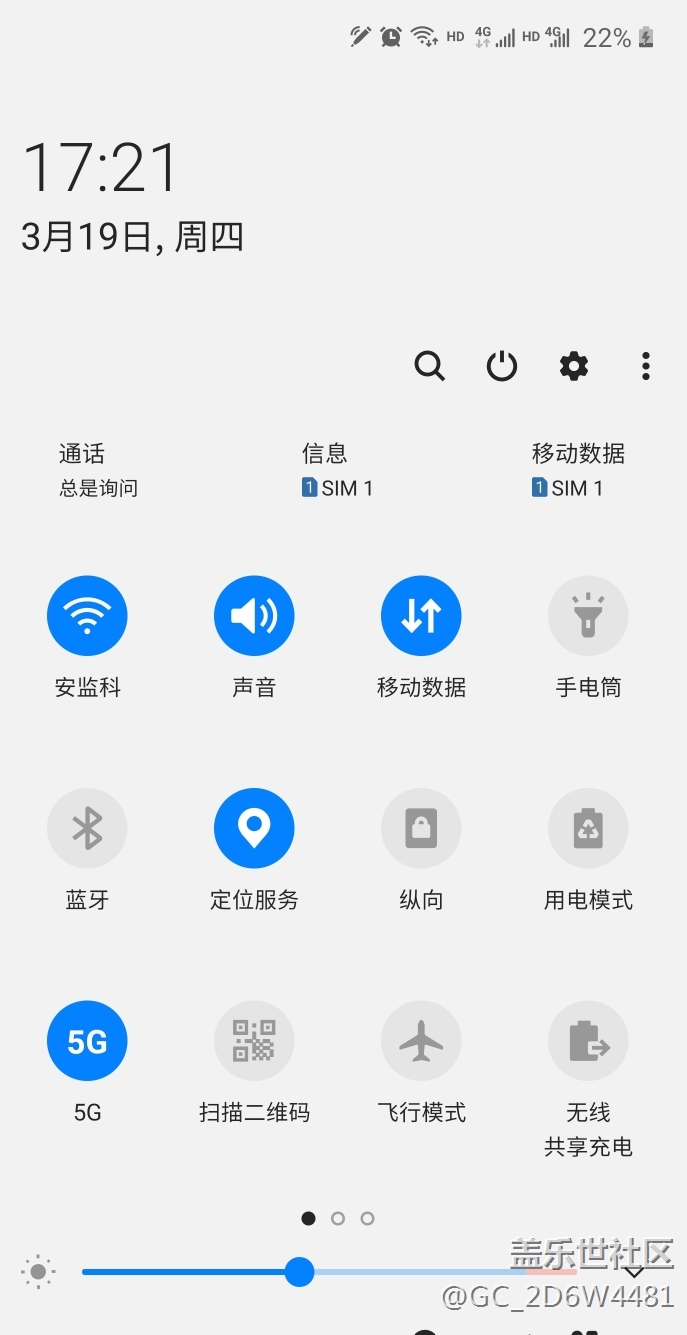Turn off the 安监科 Wi-Fi toggle
This screenshot has height=1335, width=687.
(x=87, y=616)
